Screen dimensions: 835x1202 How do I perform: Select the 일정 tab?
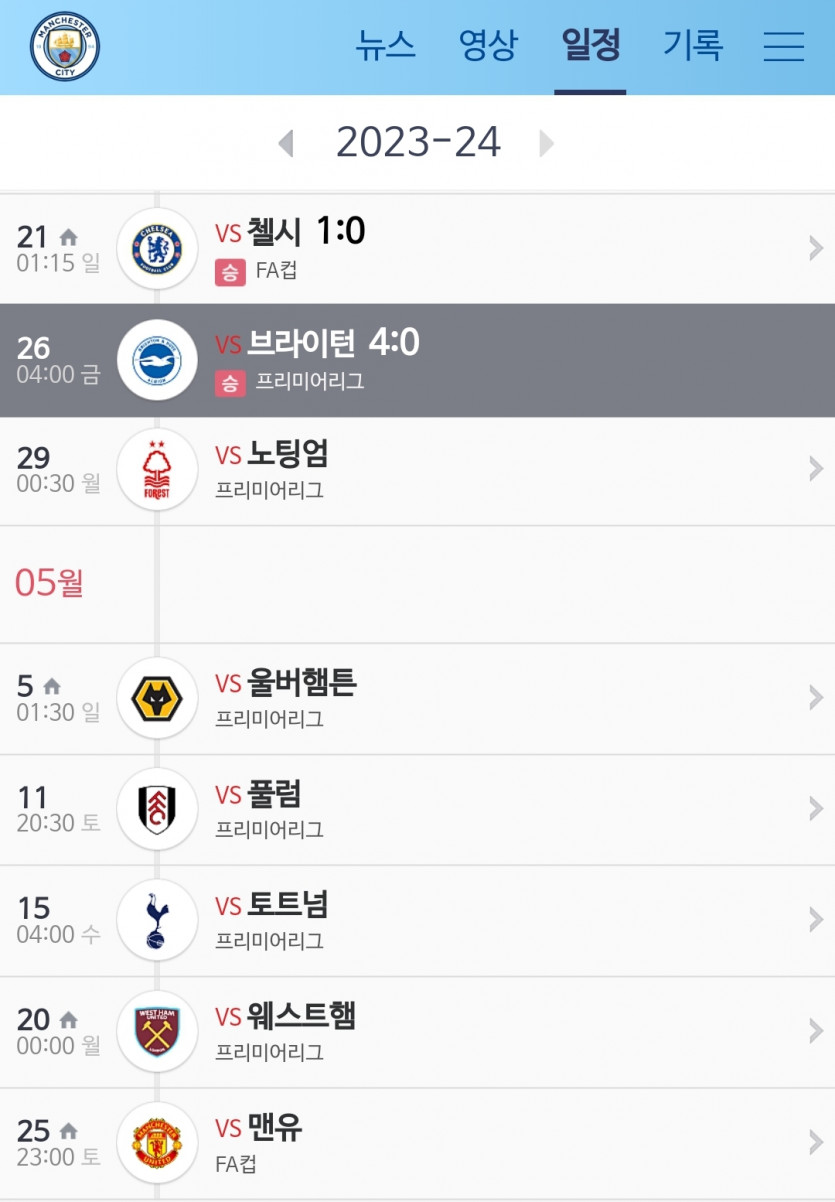pyautogui.click(x=590, y=46)
